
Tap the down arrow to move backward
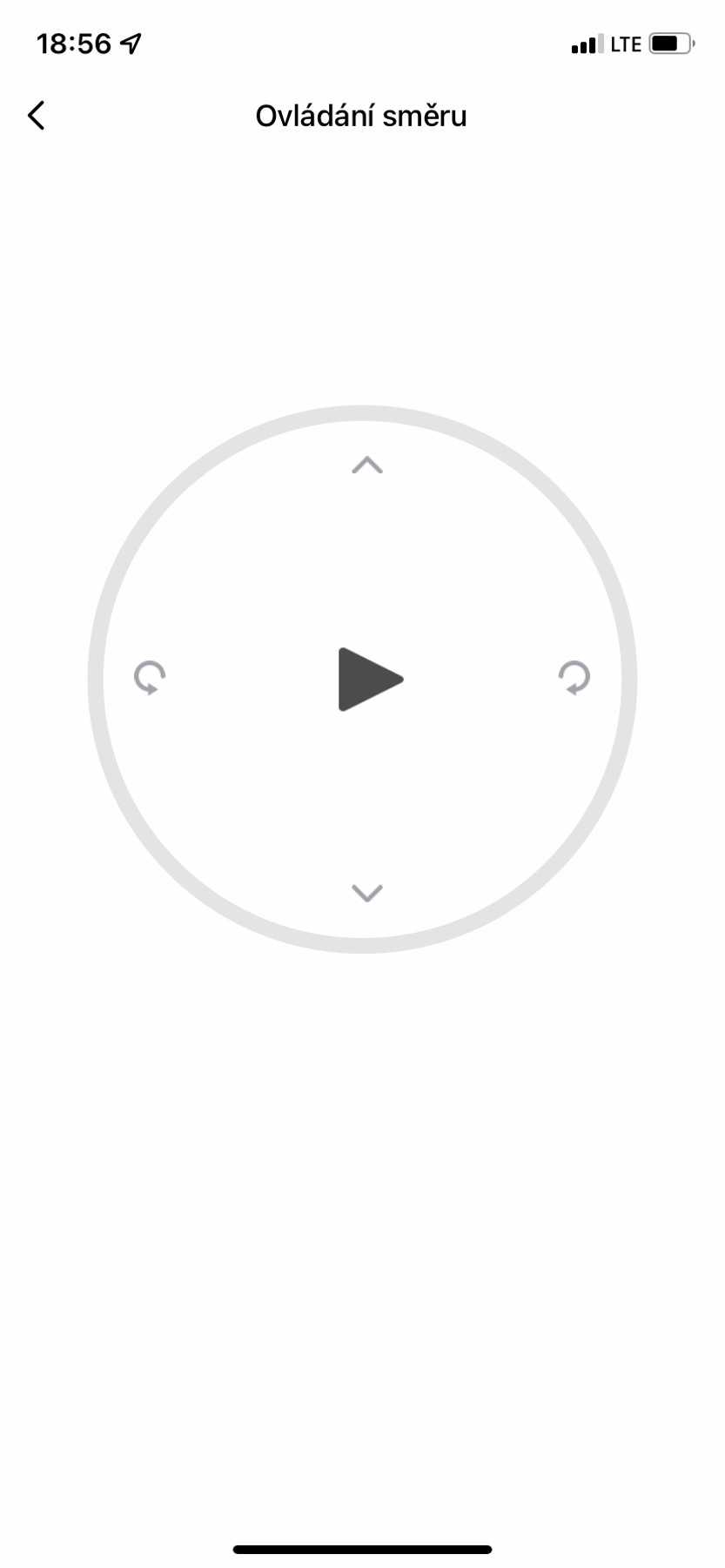tap(367, 893)
